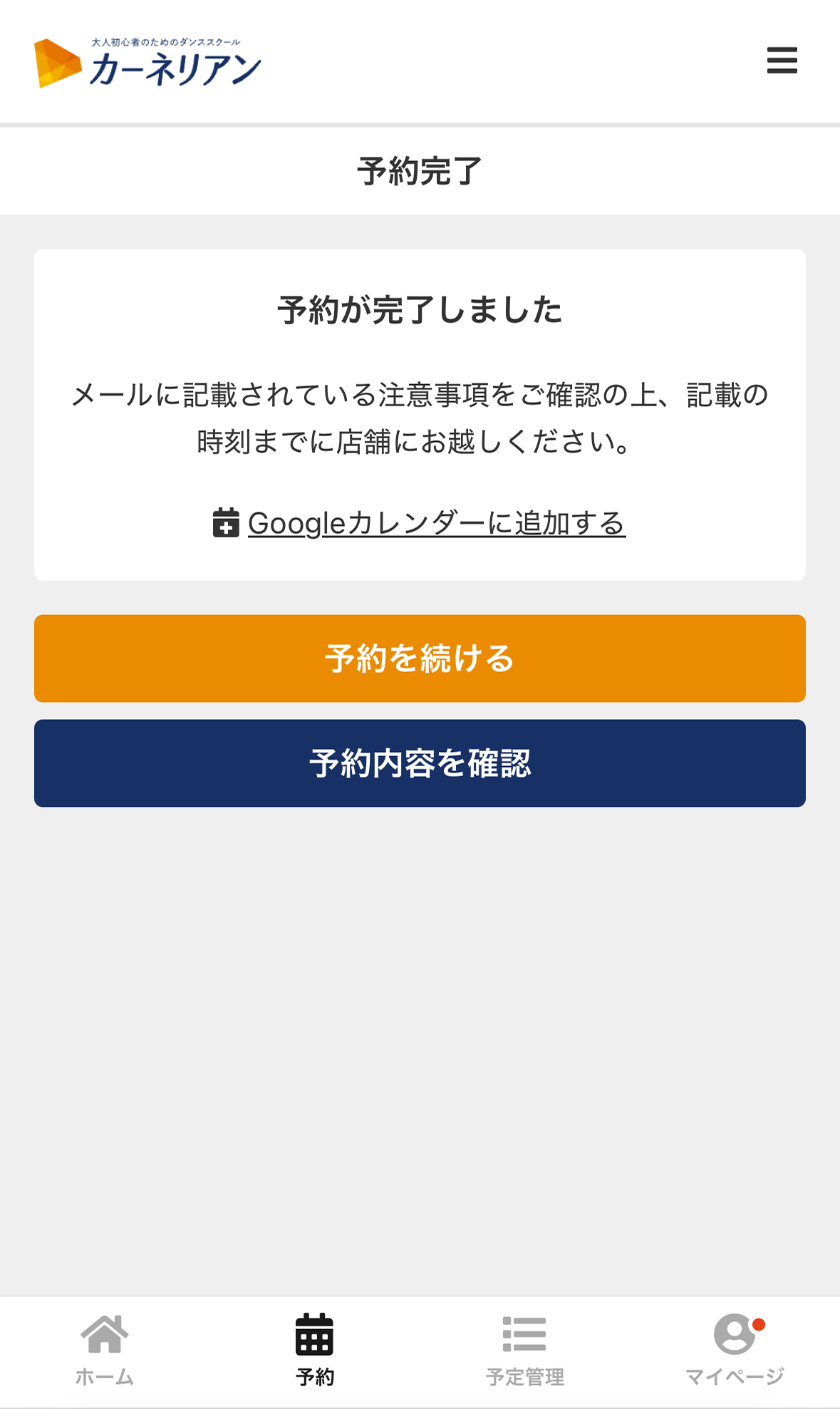The height and width of the screenshot is (1409, 840).
Task: Tap 予約内容を確認 button
Action: click(x=420, y=763)
